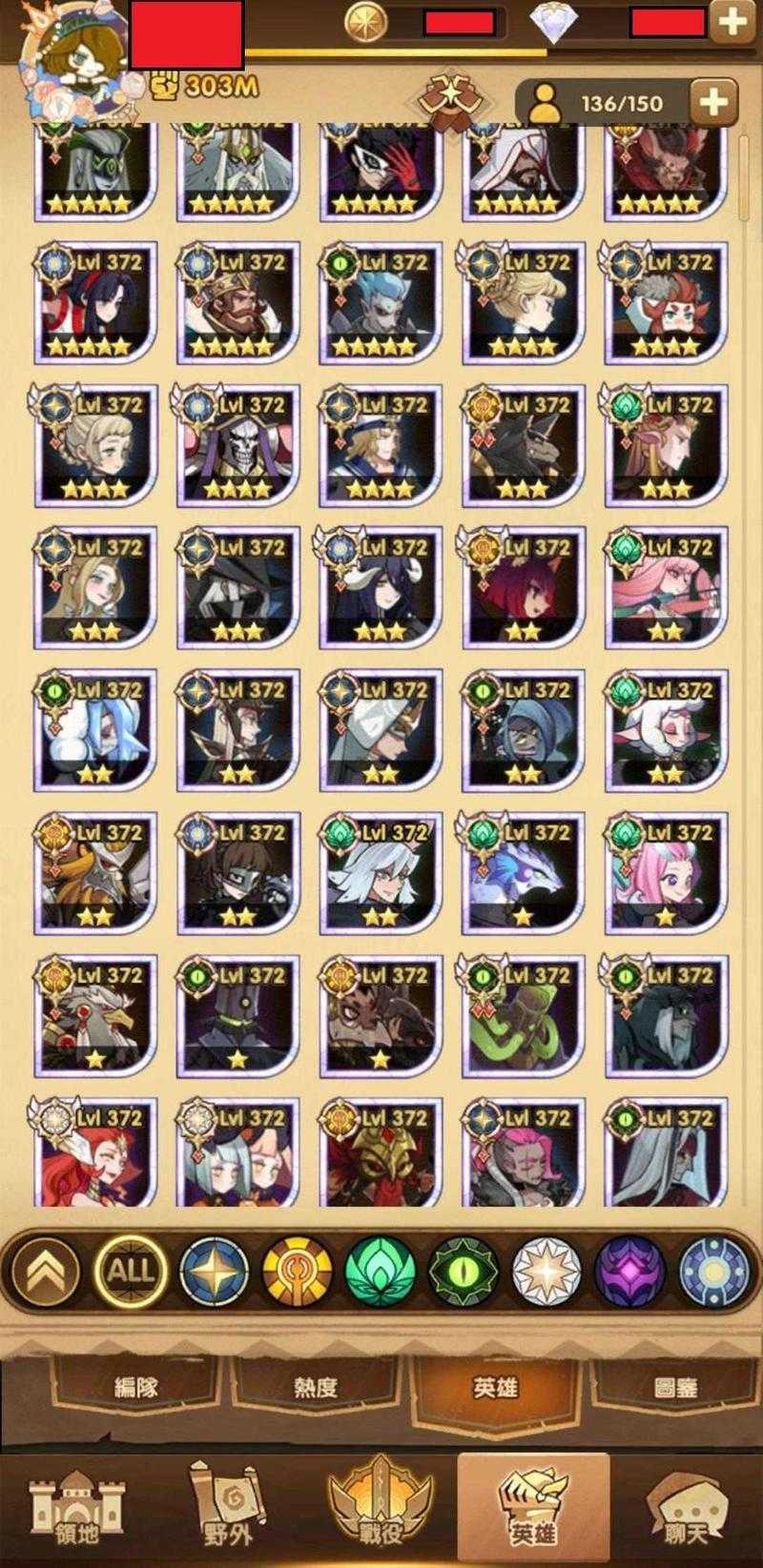Select the ALL faction filter
Viewport: 763px width, 1568px height.
click(130, 1273)
